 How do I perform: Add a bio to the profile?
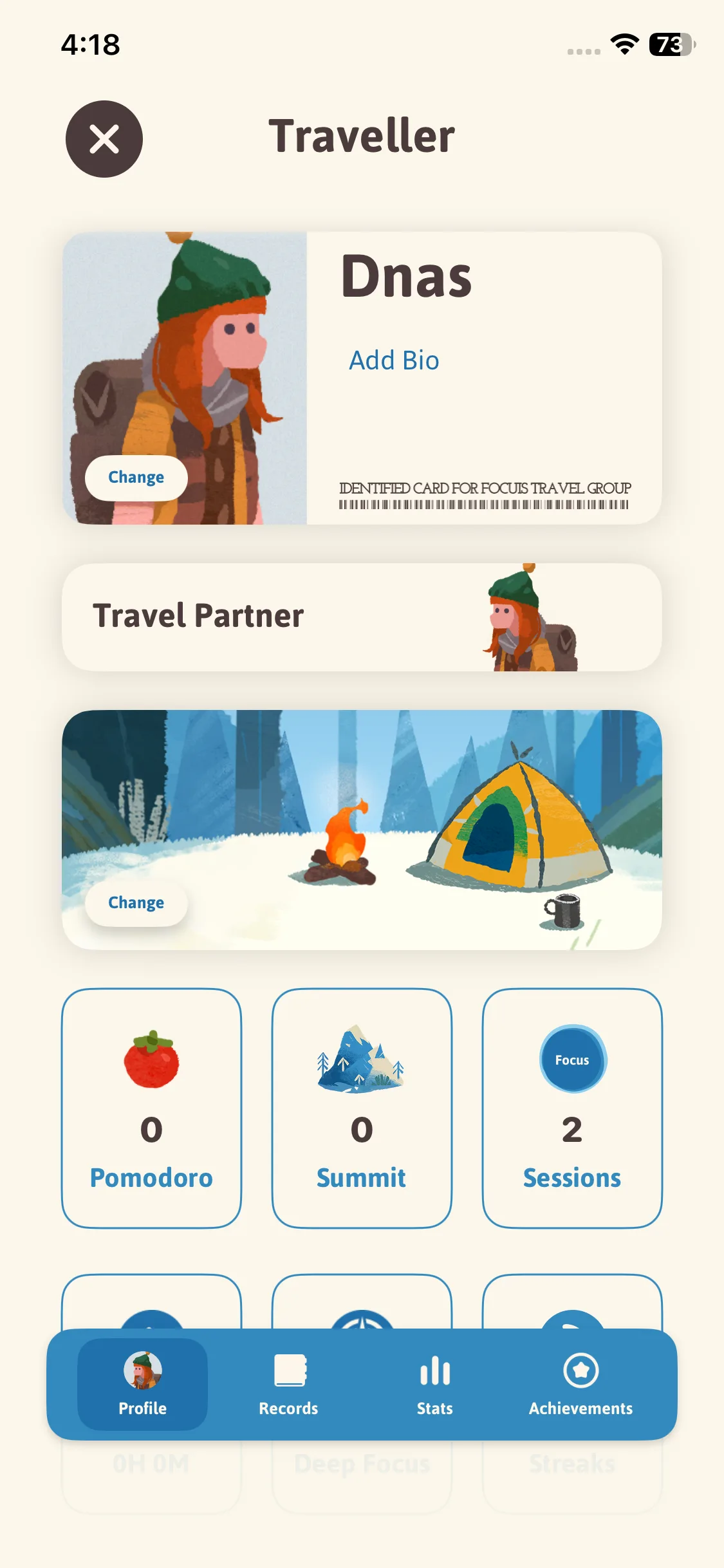click(x=394, y=360)
